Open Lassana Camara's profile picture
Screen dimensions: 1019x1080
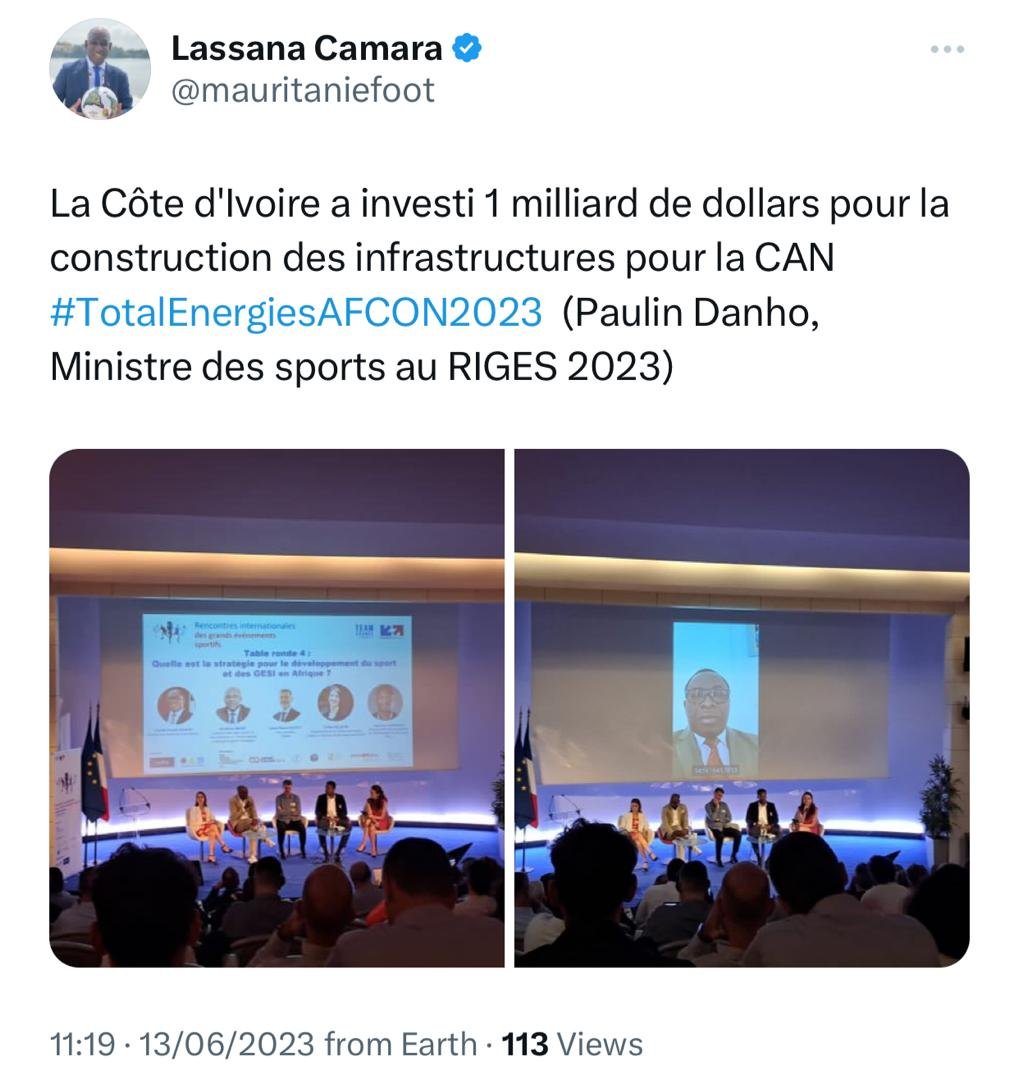[100, 69]
